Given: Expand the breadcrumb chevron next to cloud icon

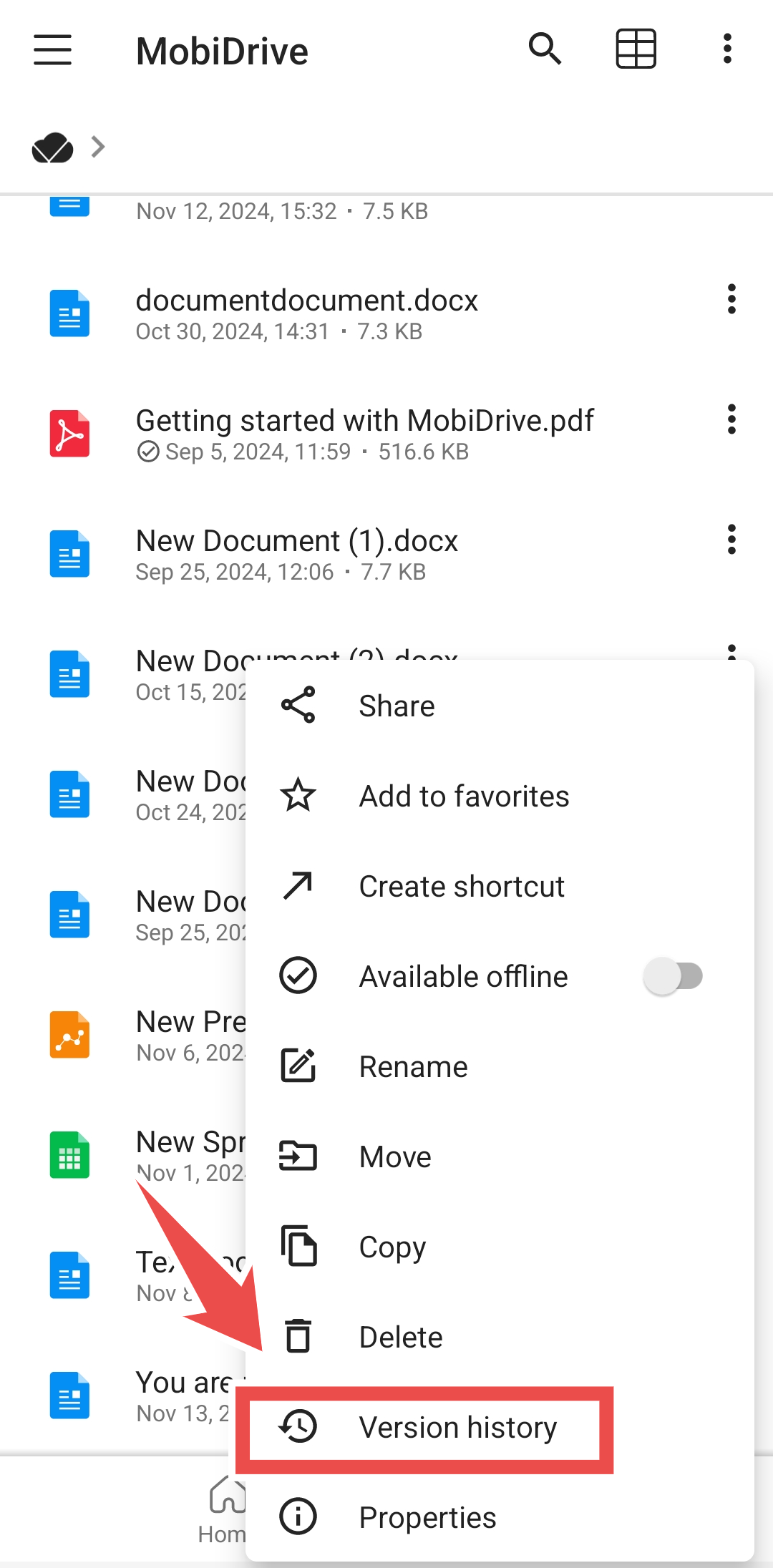Looking at the screenshot, I should point(97,147).
